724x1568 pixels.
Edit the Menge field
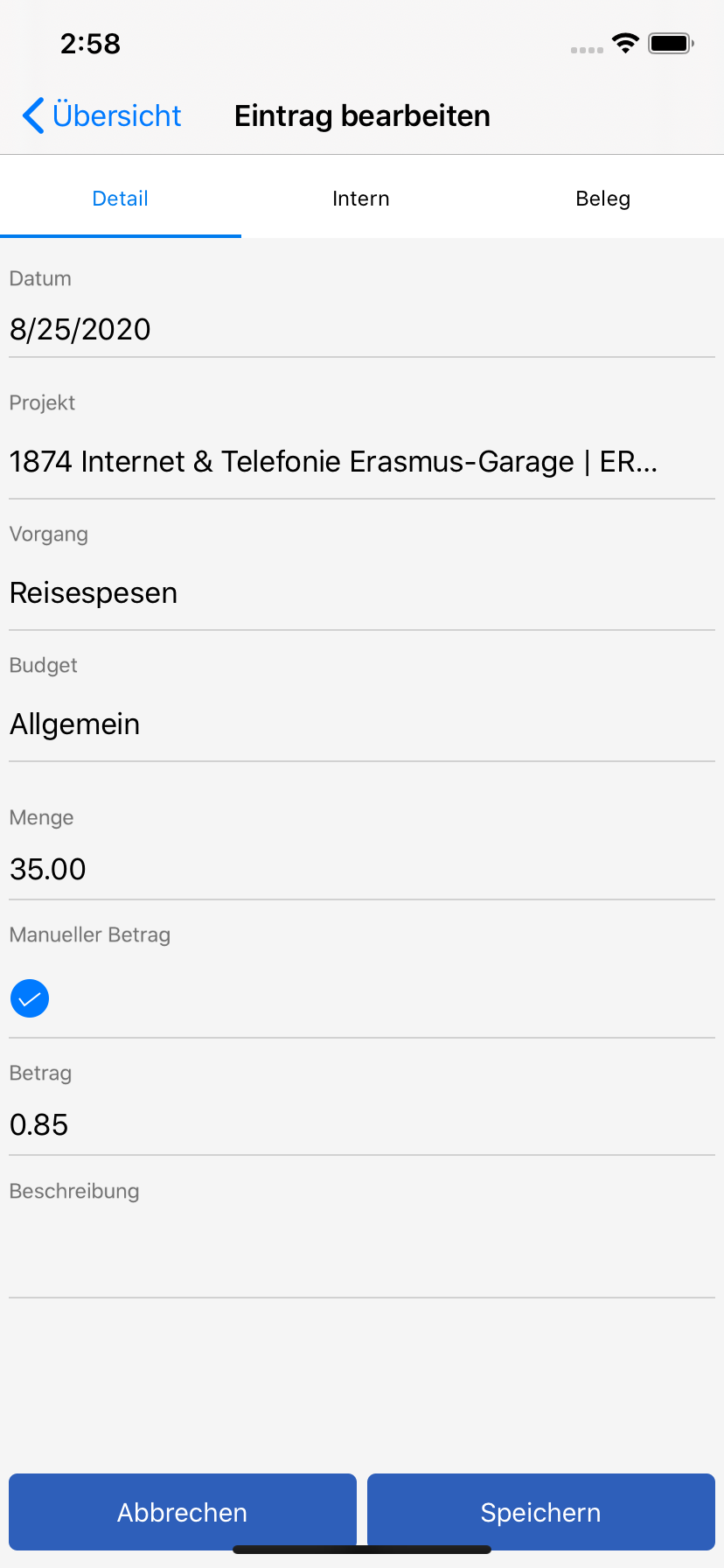(x=361, y=869)
